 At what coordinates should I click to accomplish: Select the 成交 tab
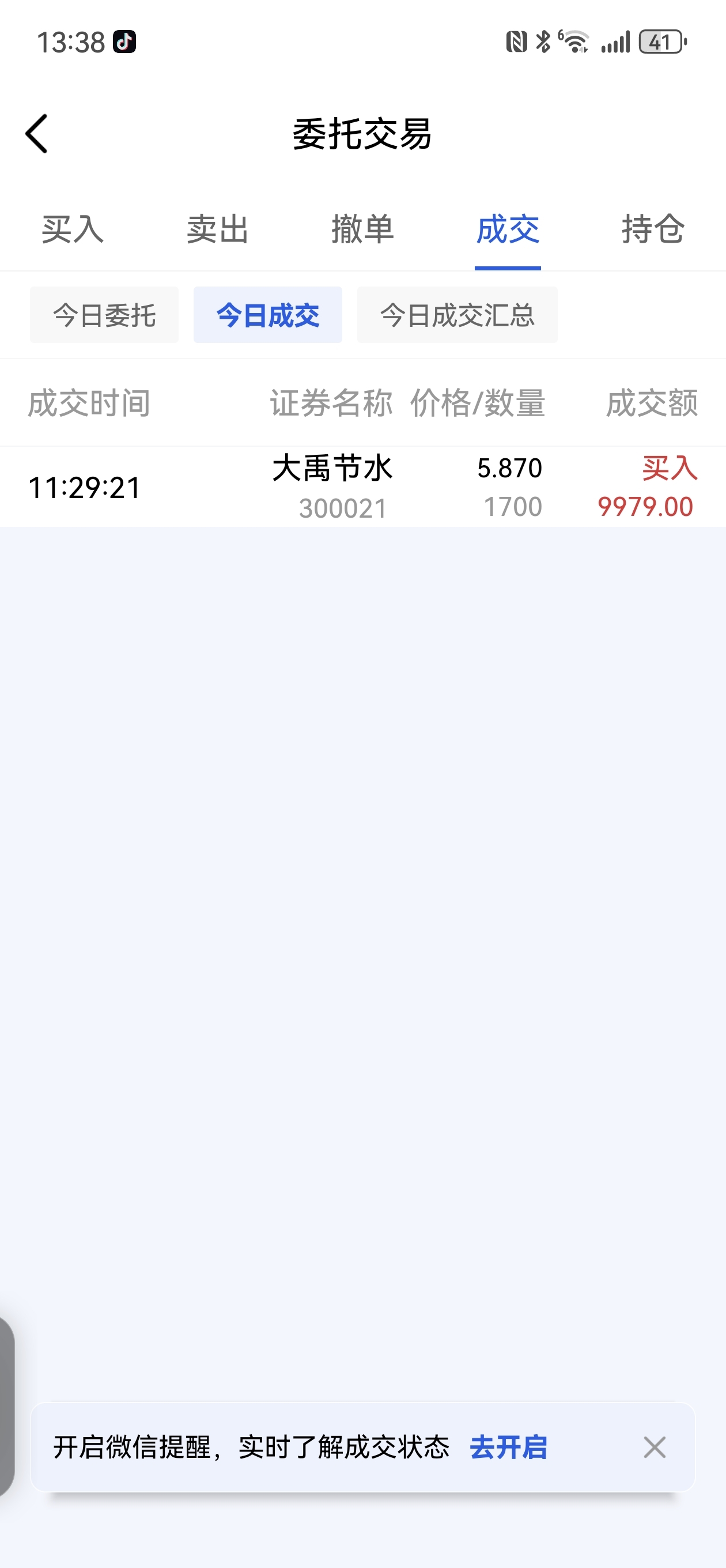[508, 229]
